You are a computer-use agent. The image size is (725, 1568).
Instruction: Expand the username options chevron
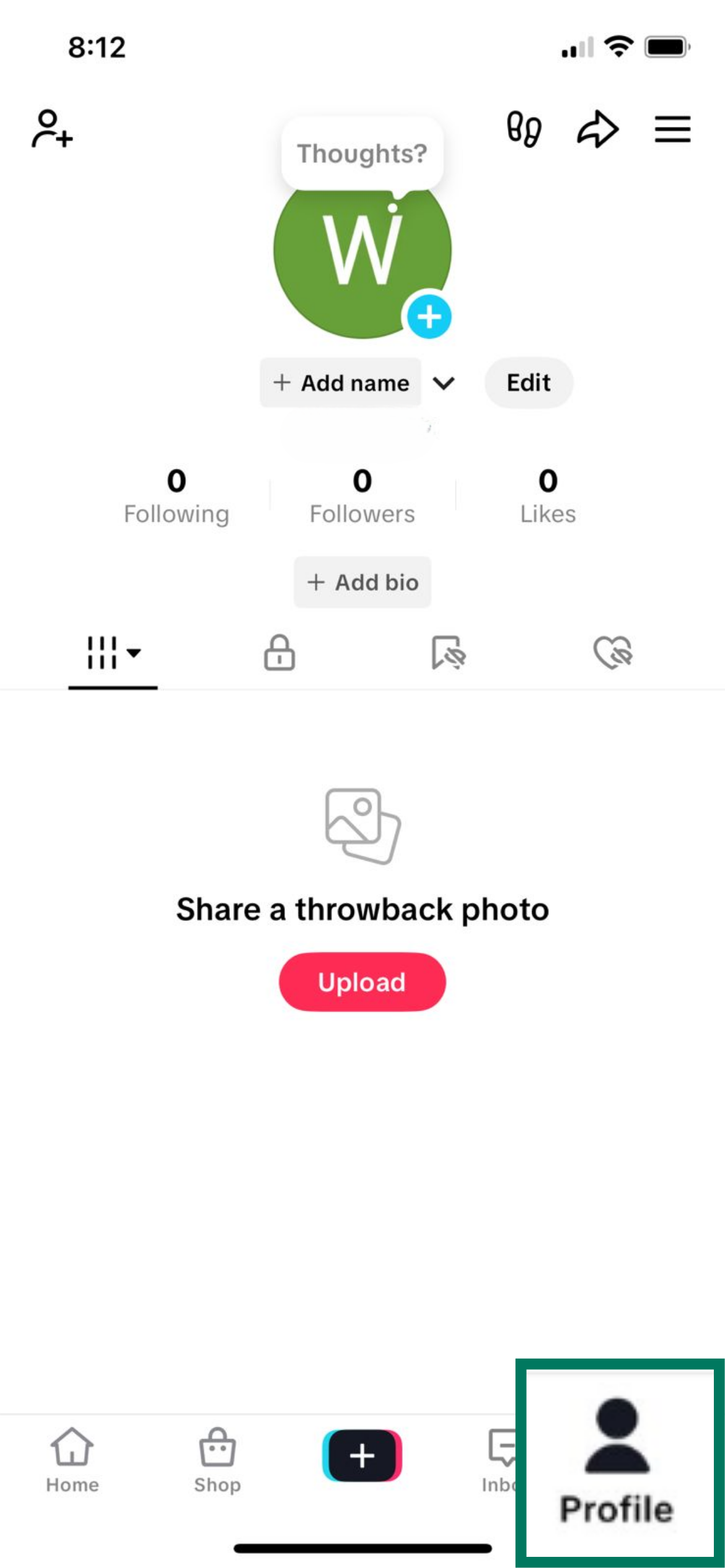coord(444,384)
